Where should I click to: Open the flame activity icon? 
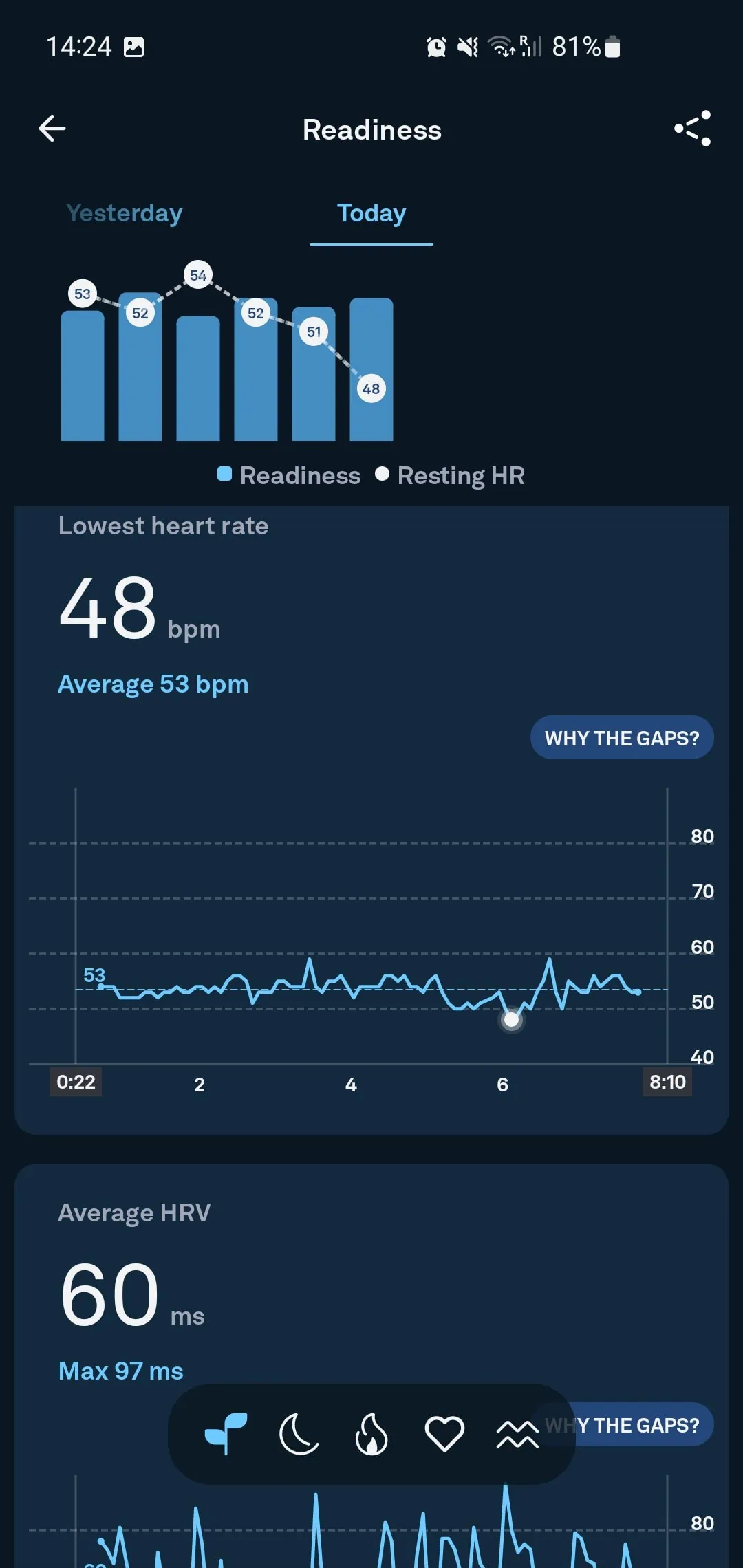pyautogui.click(x=371, y=1434)
